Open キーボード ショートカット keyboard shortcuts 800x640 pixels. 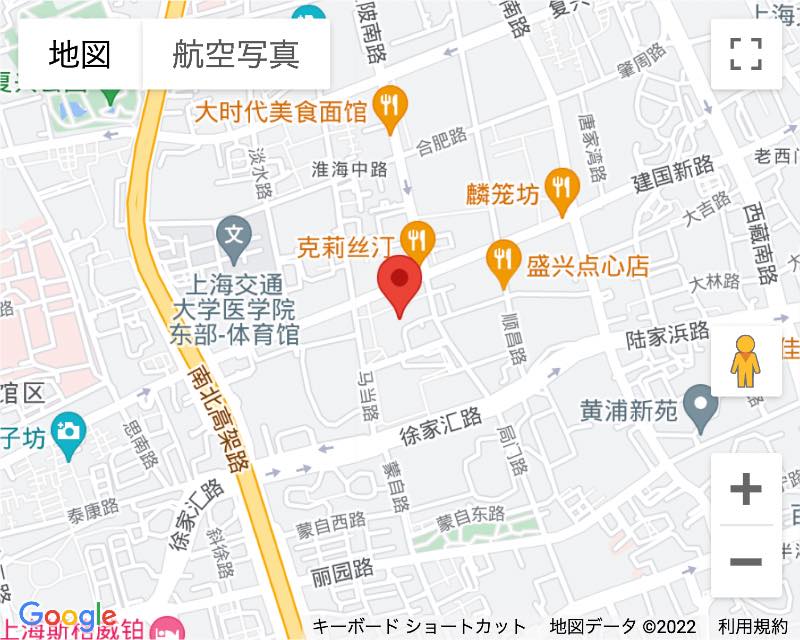click(x=419, y=627)
